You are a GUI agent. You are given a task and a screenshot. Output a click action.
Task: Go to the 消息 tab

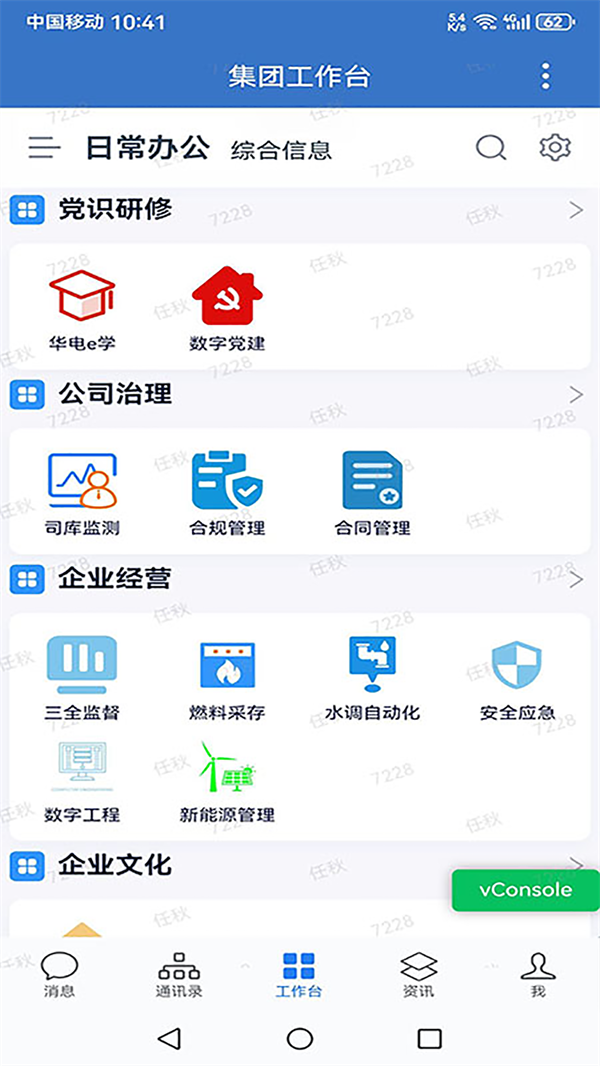(59, 975)
